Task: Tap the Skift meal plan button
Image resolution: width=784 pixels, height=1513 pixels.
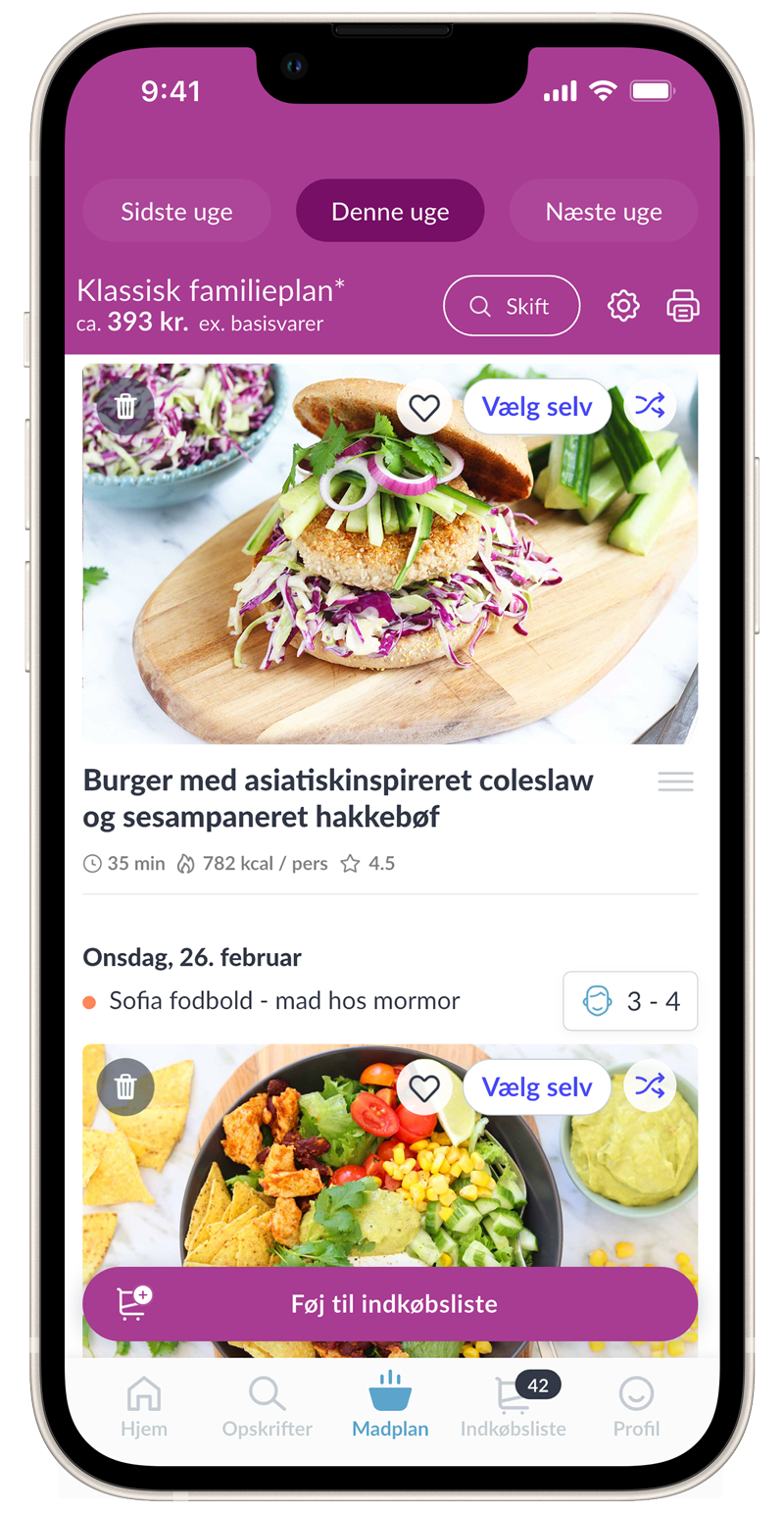Action: tap(512, 306)
